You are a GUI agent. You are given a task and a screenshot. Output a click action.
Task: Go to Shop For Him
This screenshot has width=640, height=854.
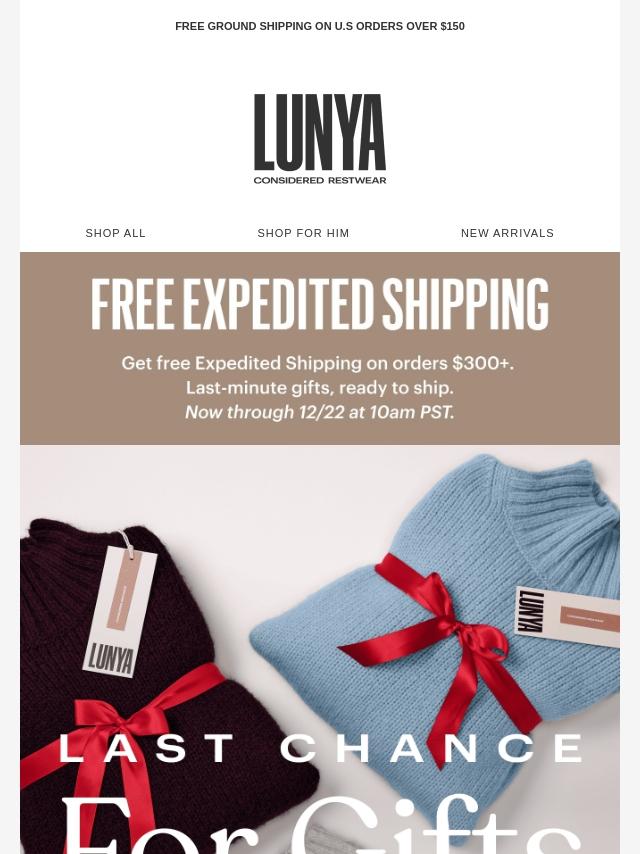tap(303, 233)
